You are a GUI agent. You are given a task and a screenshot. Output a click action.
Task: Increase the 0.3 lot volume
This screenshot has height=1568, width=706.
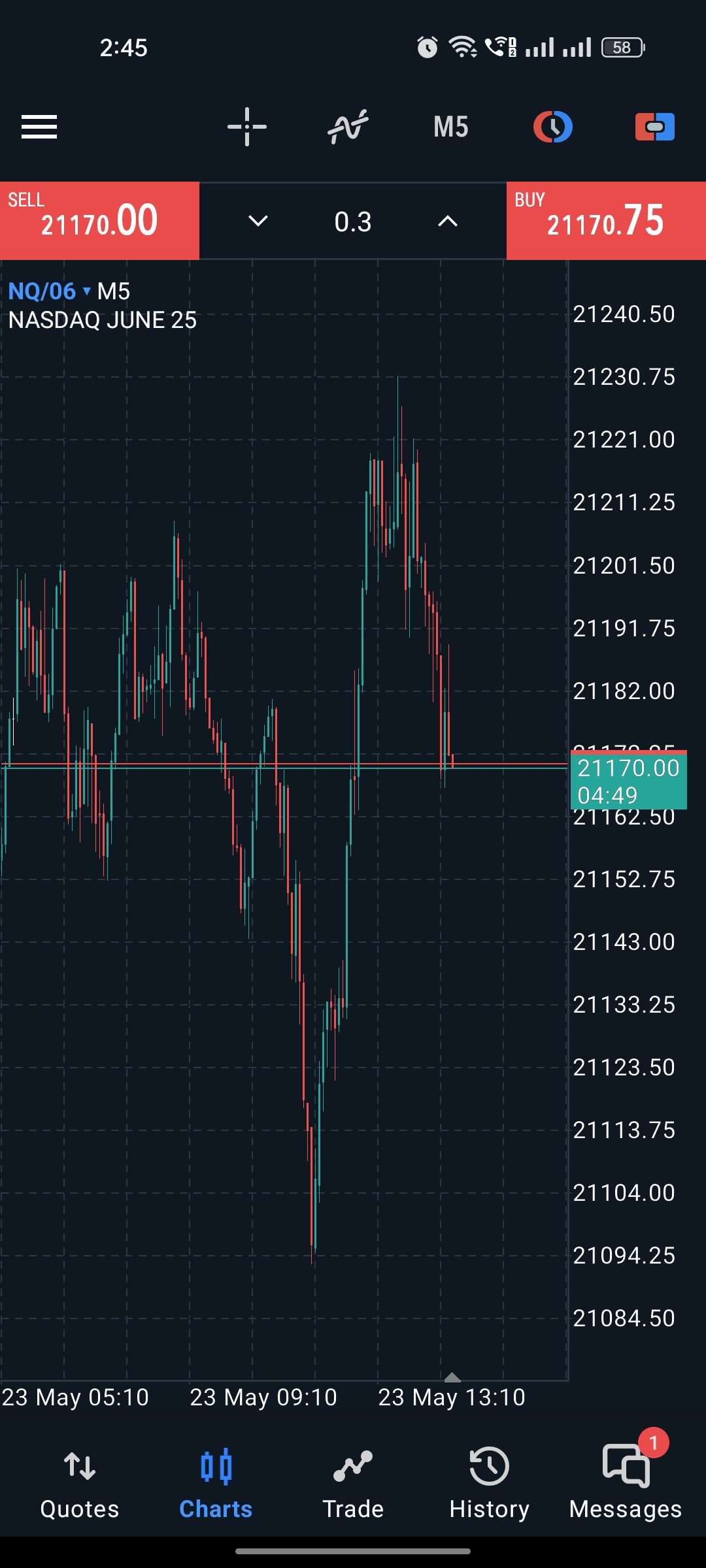point(448,221)
